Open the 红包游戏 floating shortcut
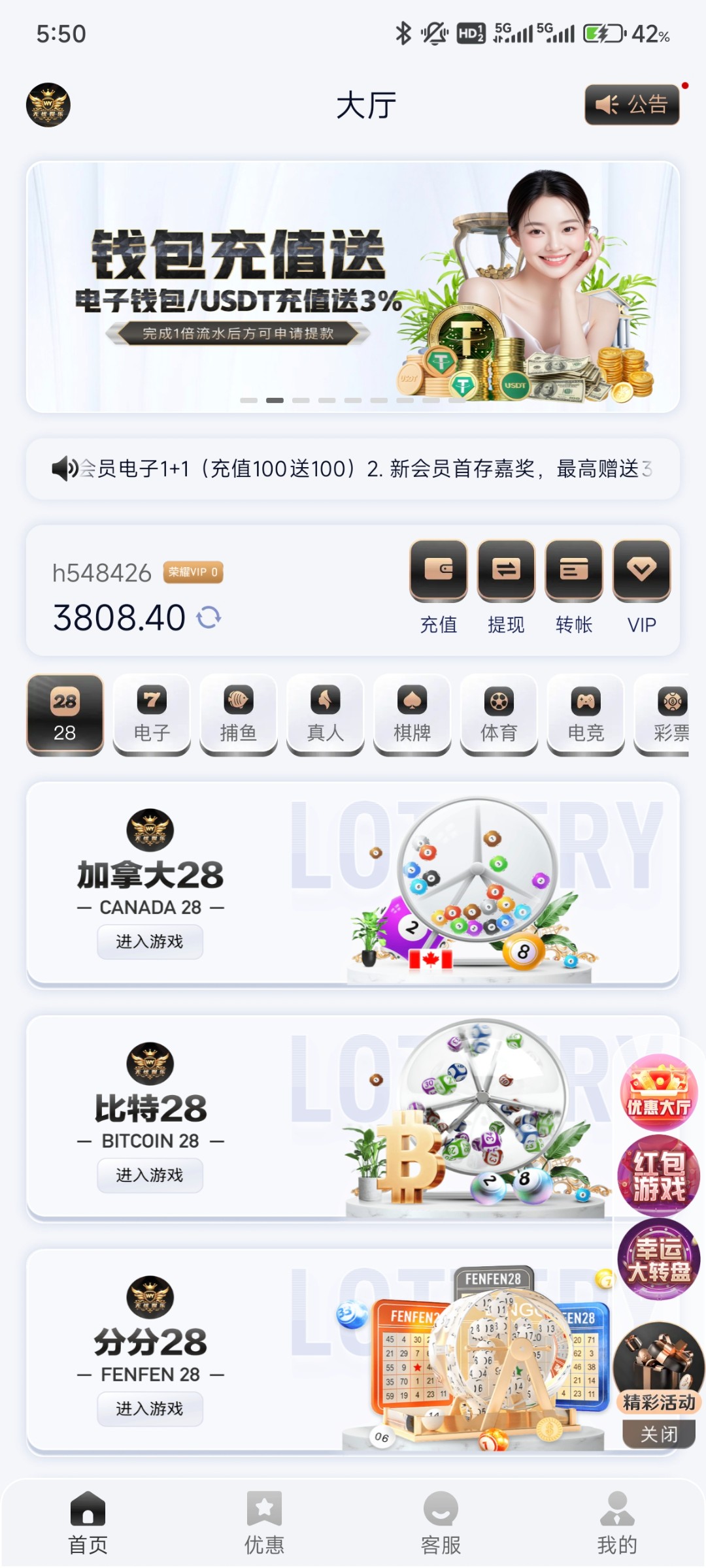The height and width of the screenshot is (1568, 706). (x=658, y=1176)
